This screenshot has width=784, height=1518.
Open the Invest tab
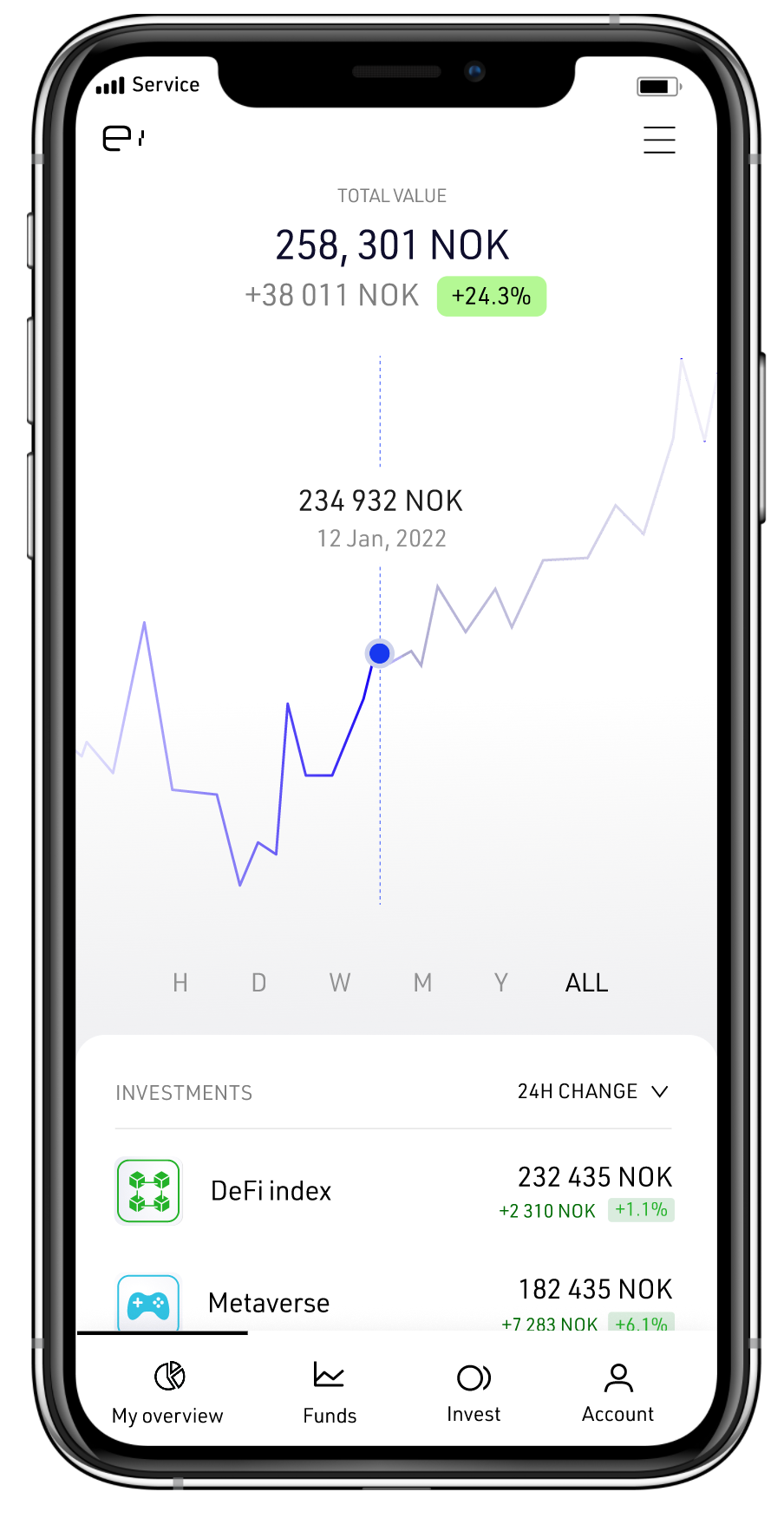tap(474, 1393)
